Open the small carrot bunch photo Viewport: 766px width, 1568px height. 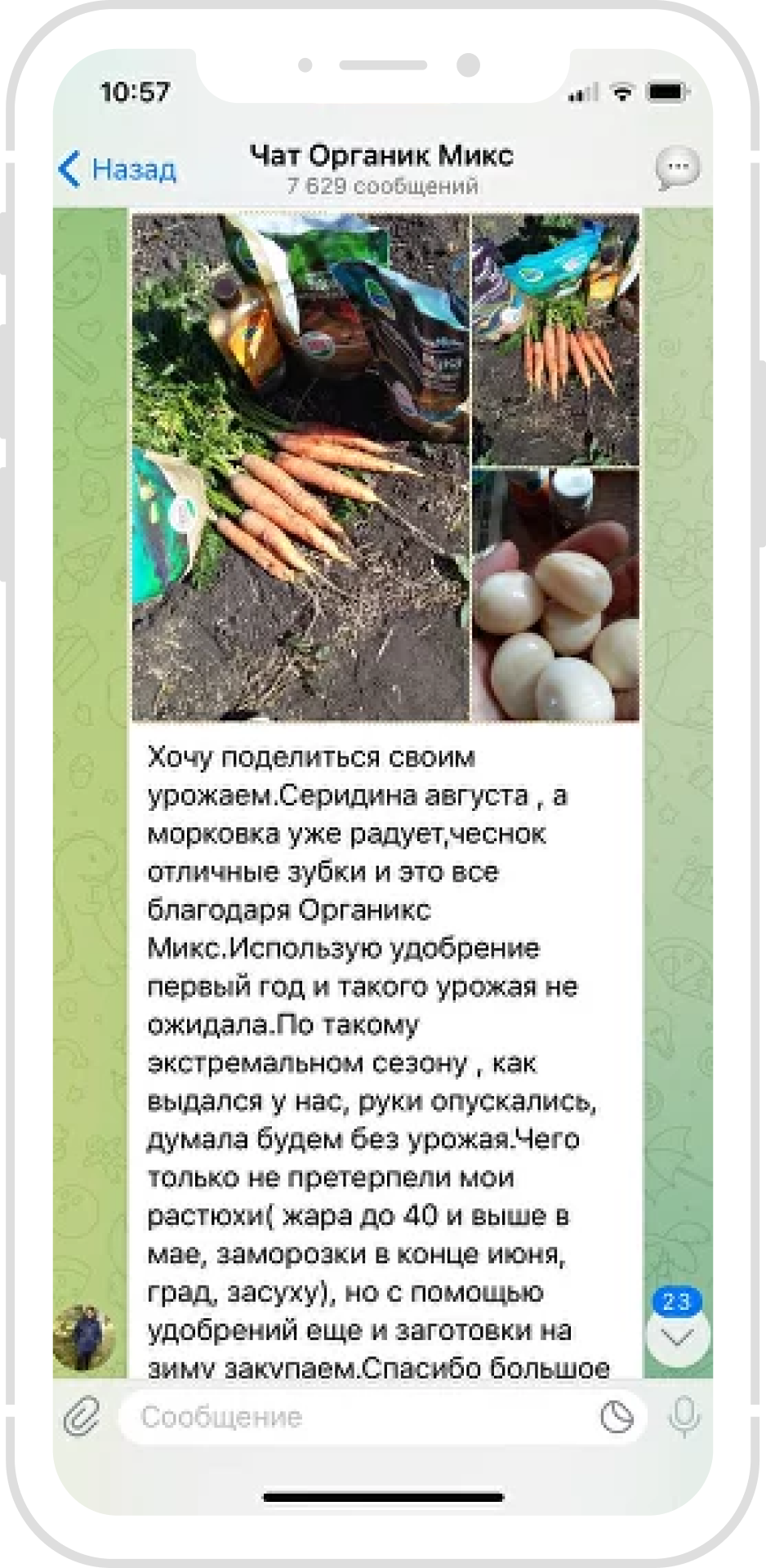pyautogui.click(x=556, y=339)
